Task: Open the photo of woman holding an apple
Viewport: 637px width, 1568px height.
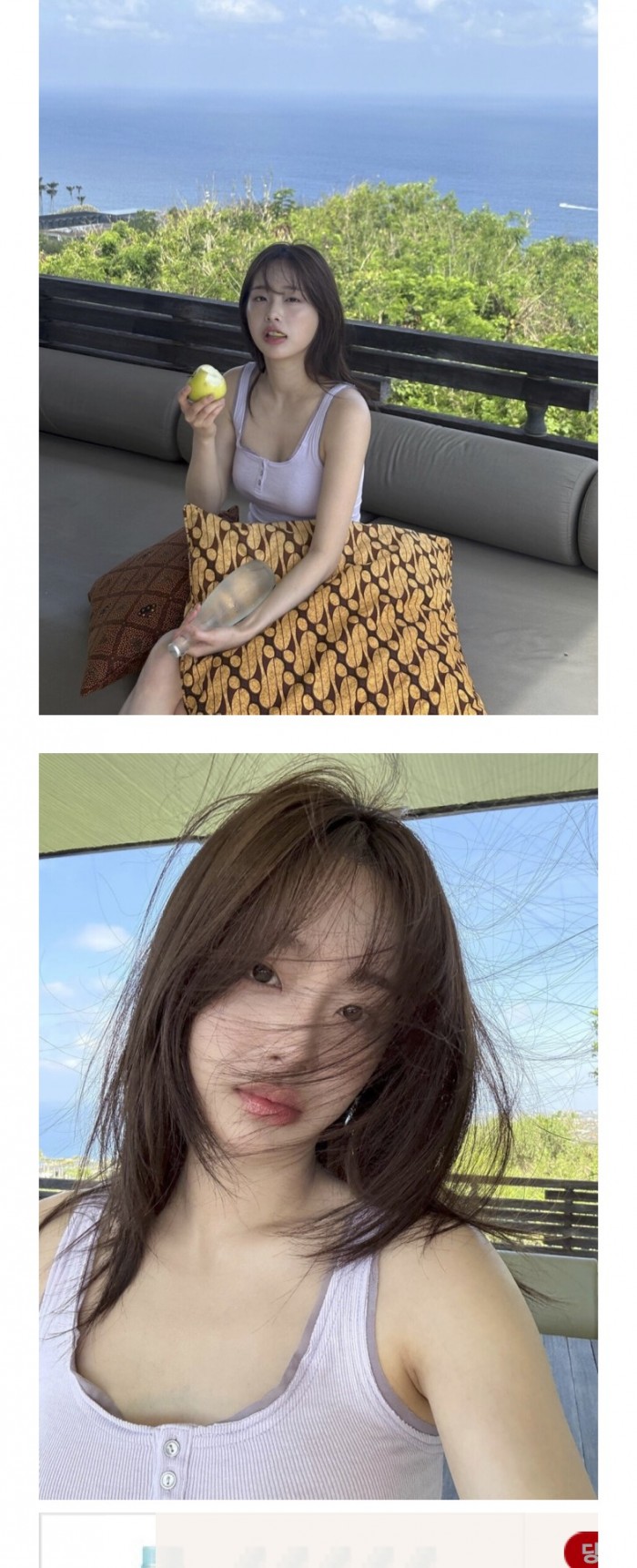Action: click(318, 357)
